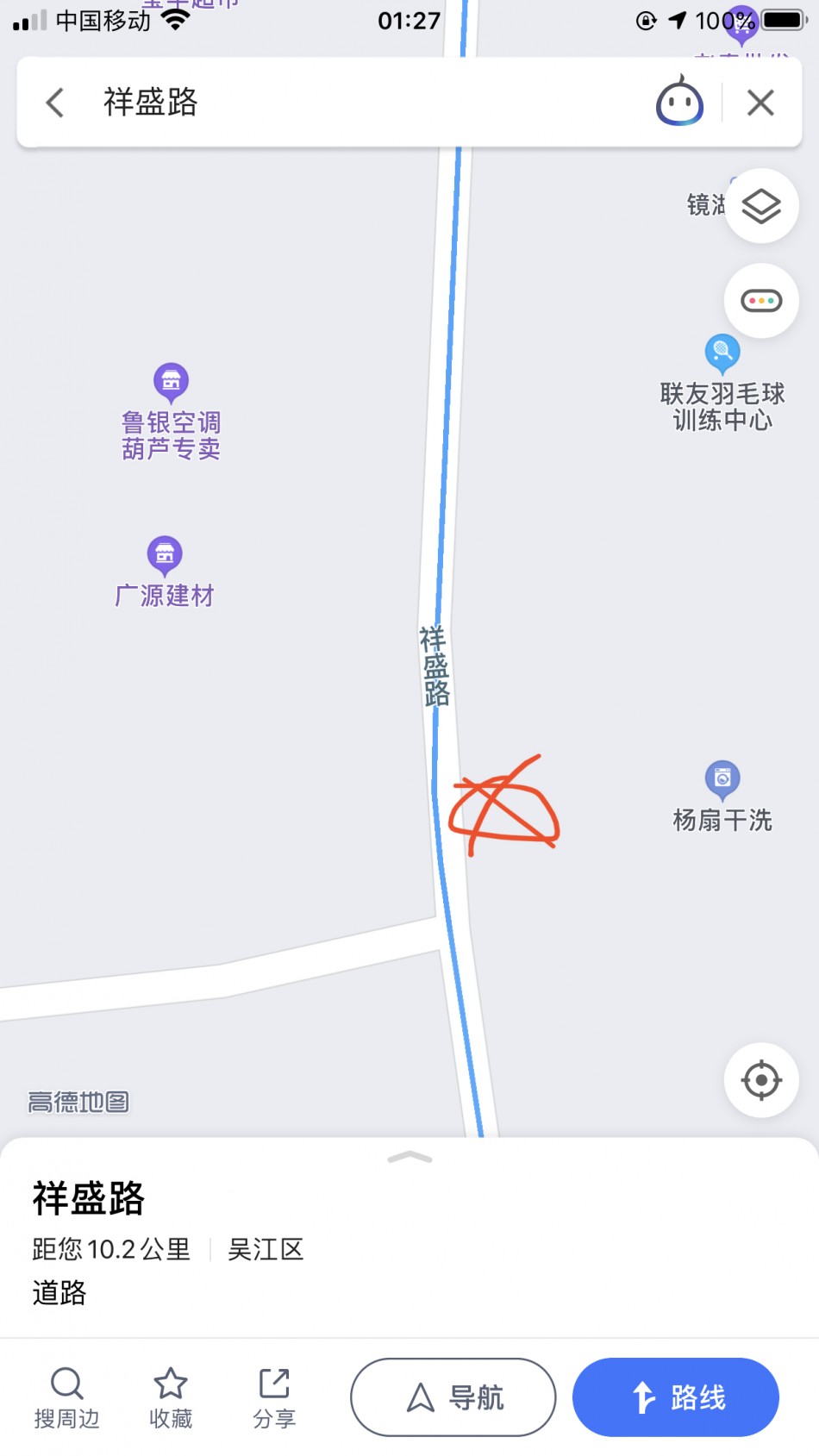This screenshot has height=1456, width=819.
Task: View 路线 route to 祥盛路
Action: [x=676, y=1397]
